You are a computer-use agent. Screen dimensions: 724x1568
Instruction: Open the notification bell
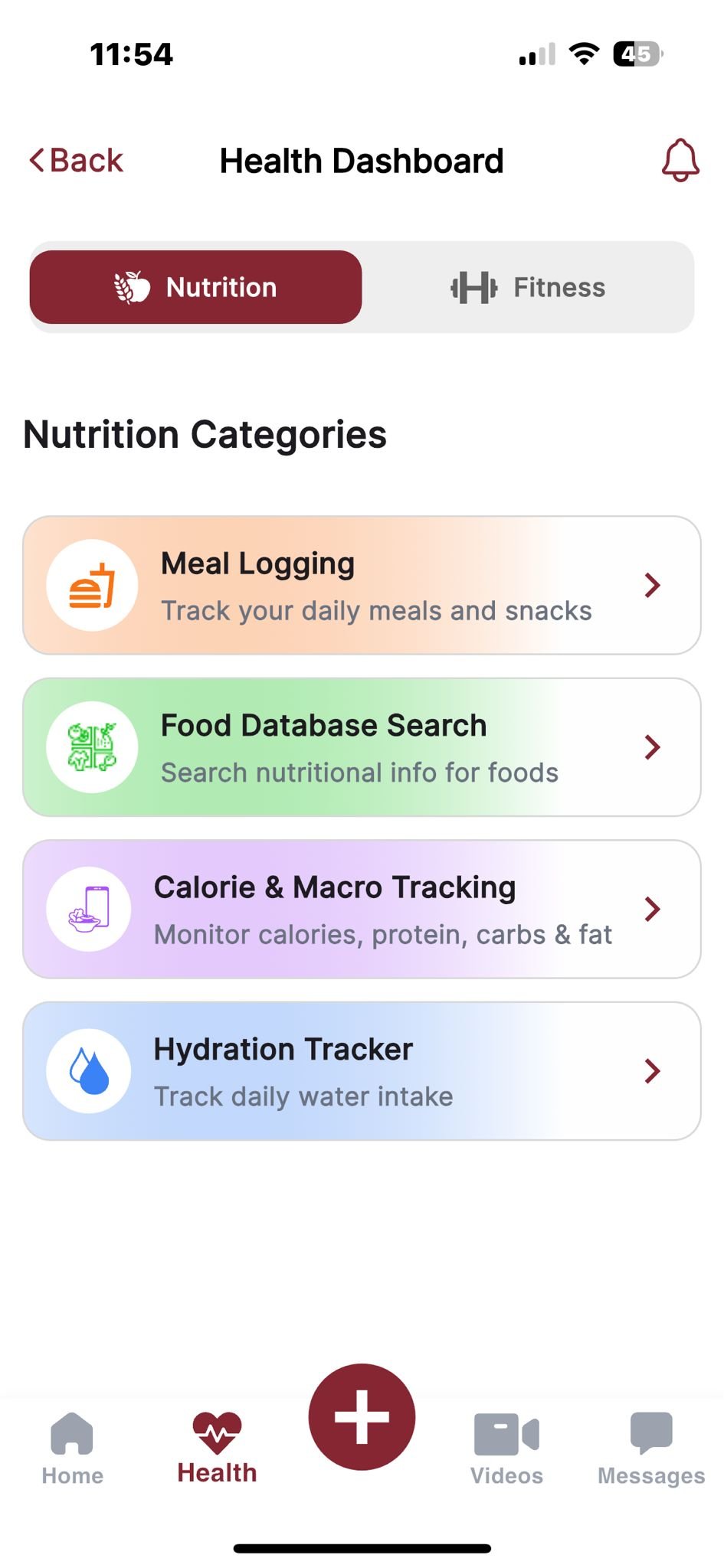[x=679, y=160]
